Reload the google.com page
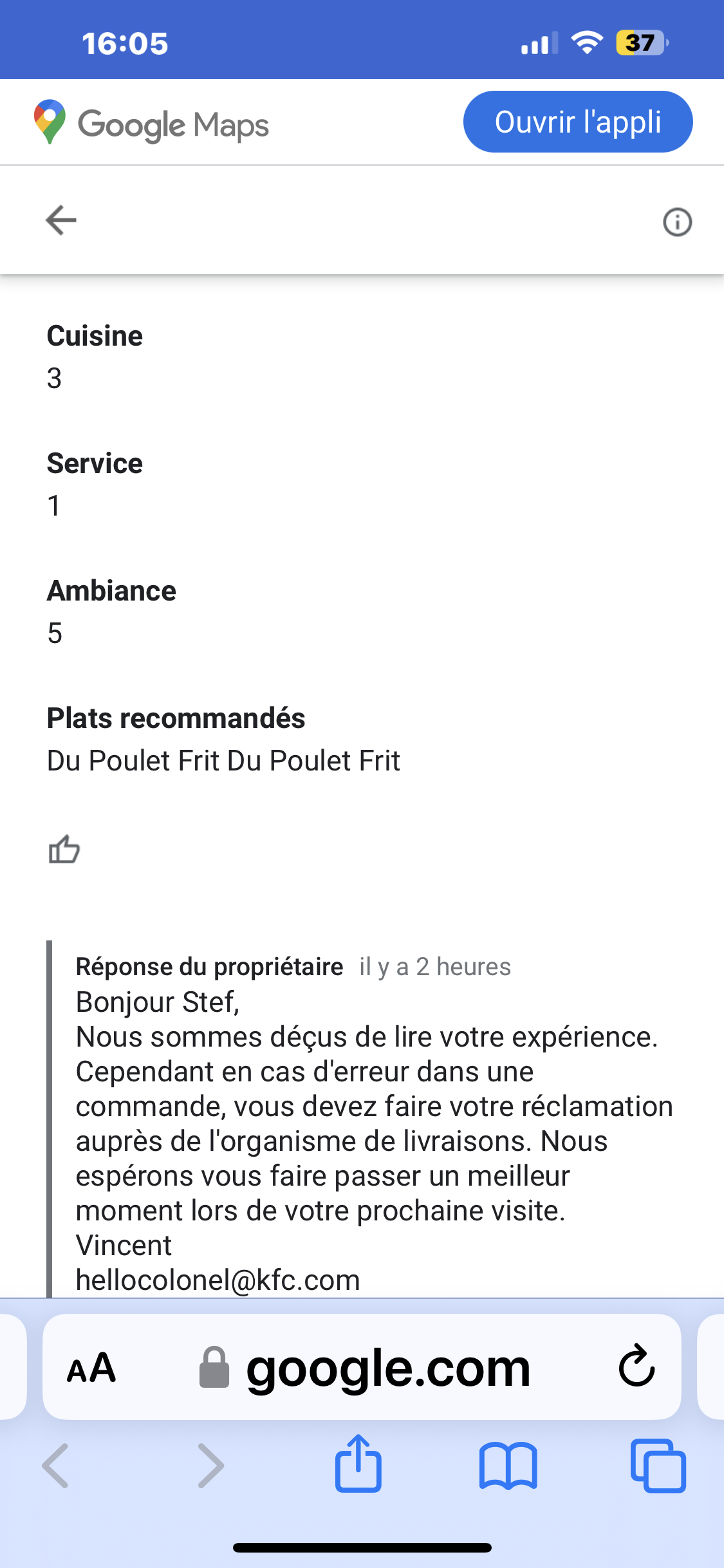The width and height of the screenshot is (724, 1568). pos(636,1366)
